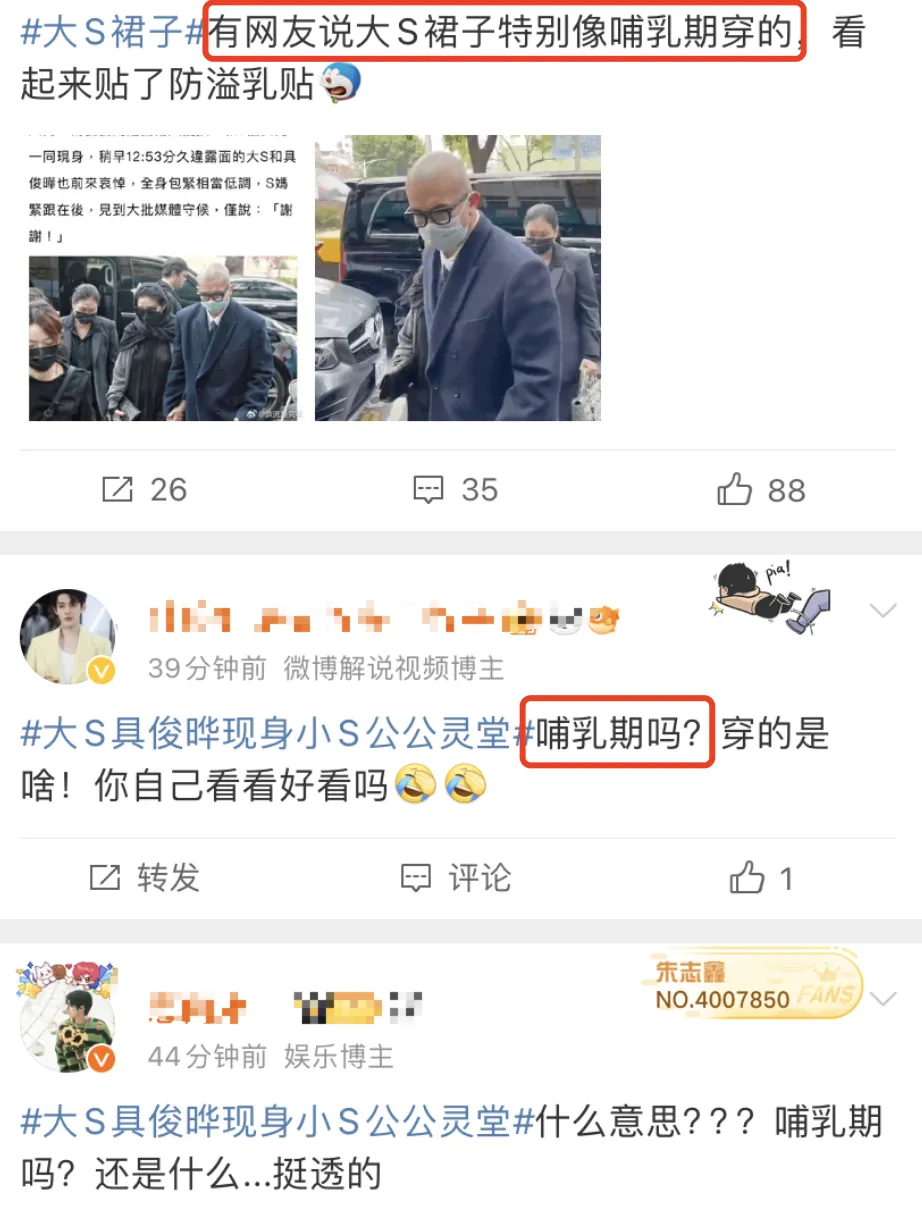Open the right photo of the man in a mask
This screenshot has width=922, height=1206.
[x=457, y=278]
